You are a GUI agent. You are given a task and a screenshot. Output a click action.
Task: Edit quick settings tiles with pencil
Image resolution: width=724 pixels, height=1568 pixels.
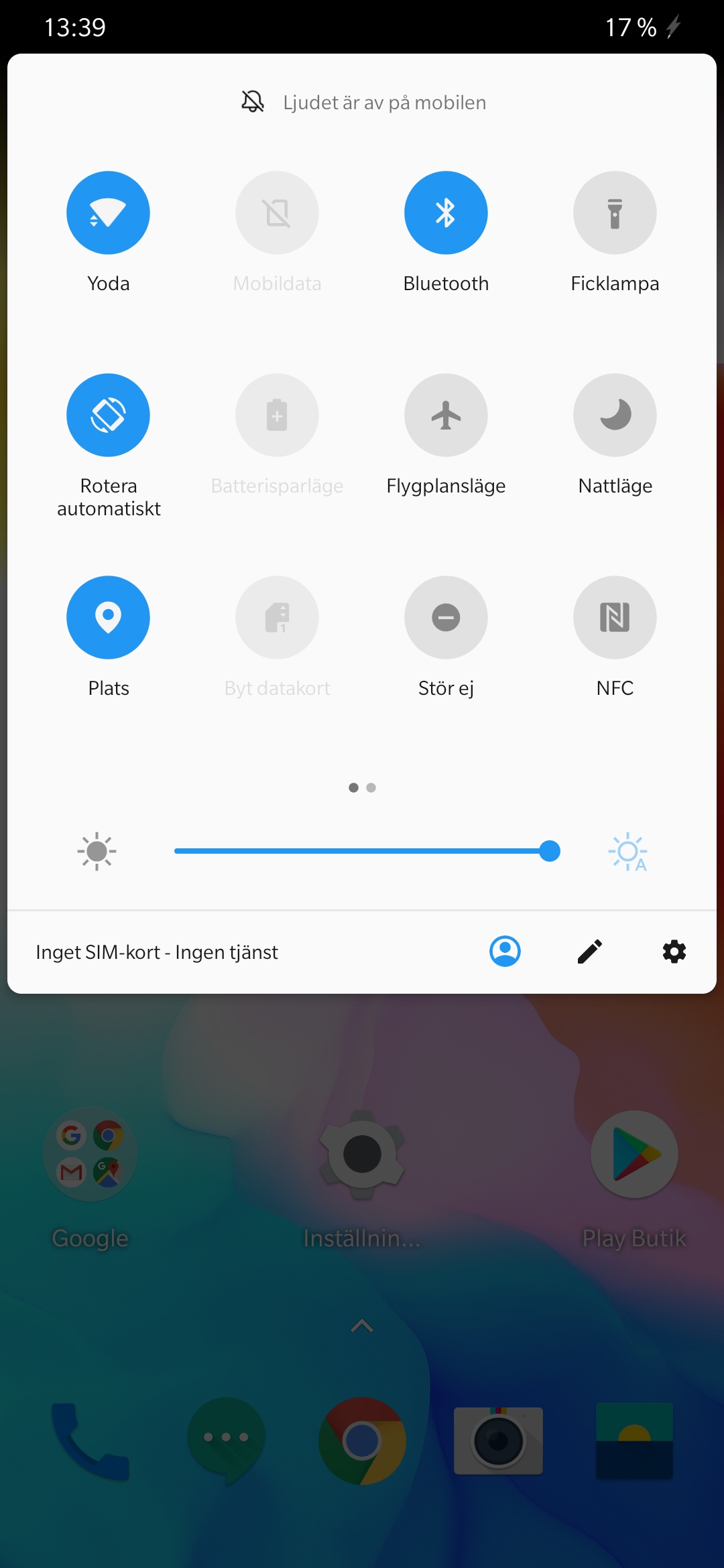click(x=590, y=952)
